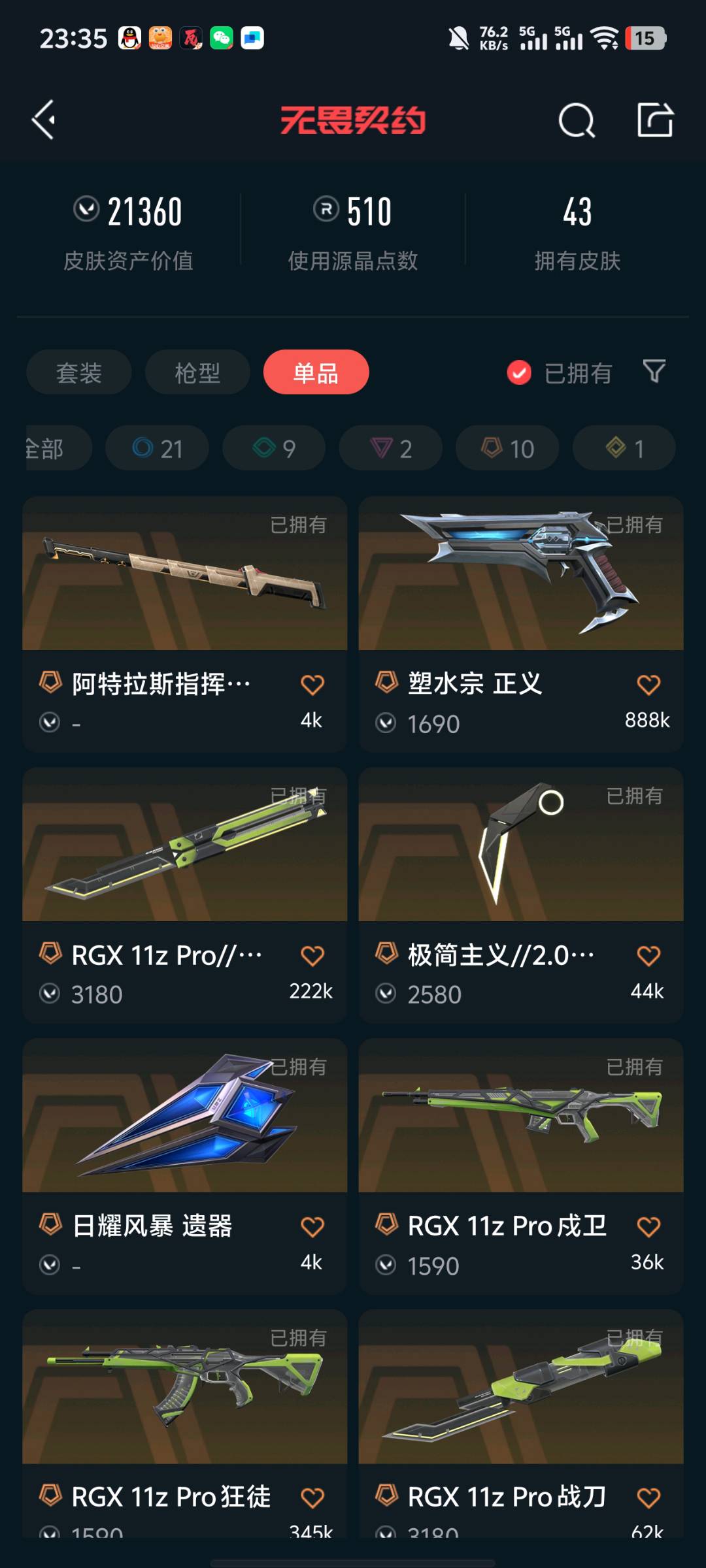This screenshot has width=706, height=1568.
Task: Switch to the 枪型 tab
Action: (197, 372)
